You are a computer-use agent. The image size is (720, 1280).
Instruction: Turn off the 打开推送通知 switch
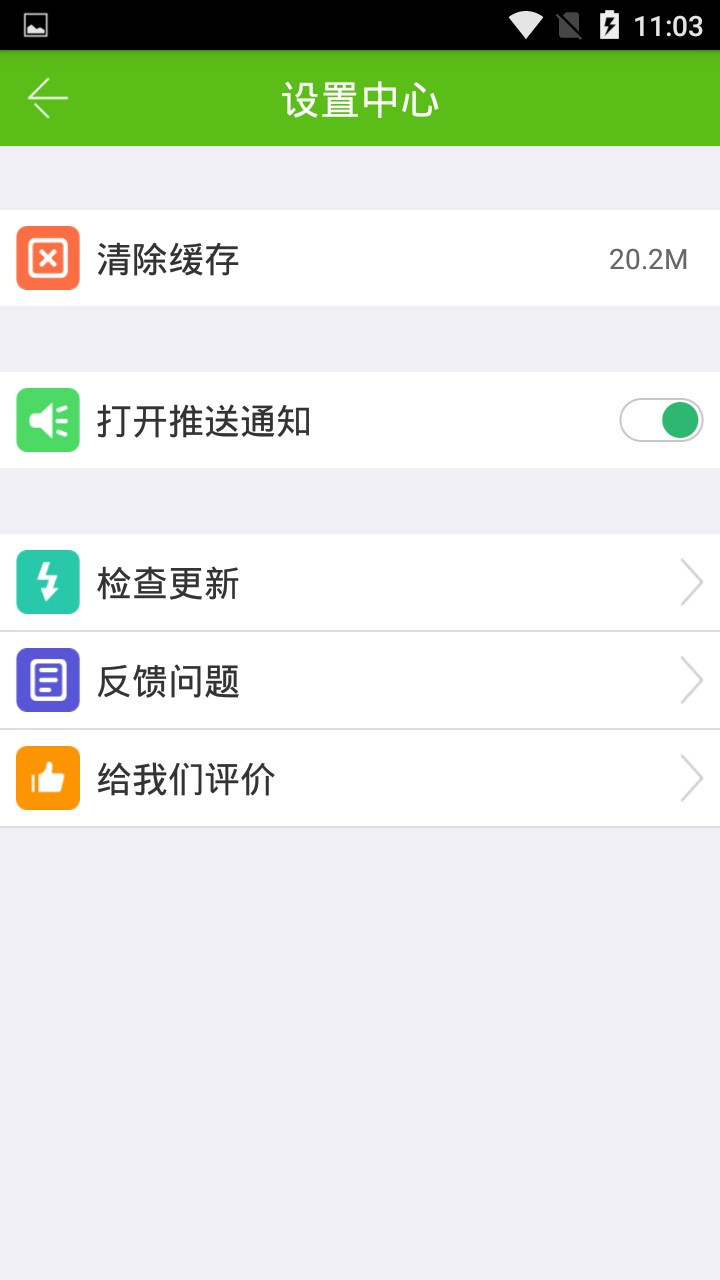(661, 420)
